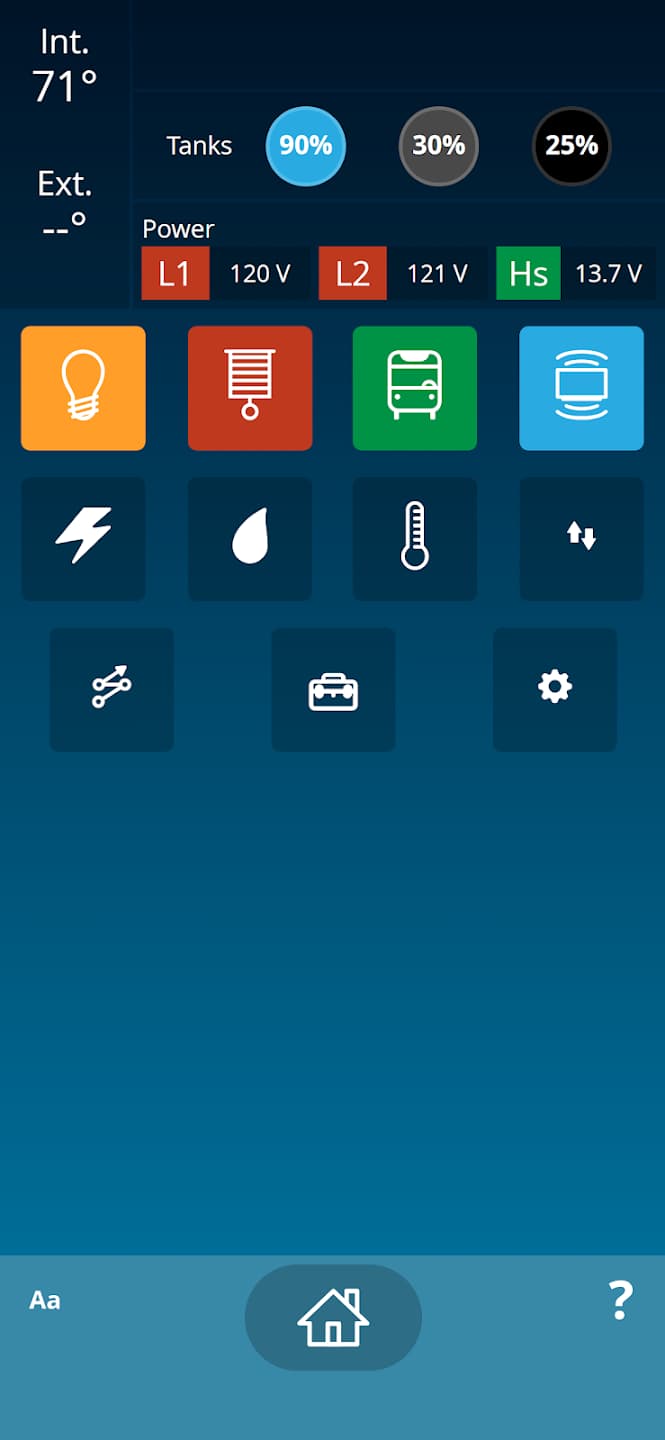This screenshot has width=665, height=1440.
Task: Open the lightning bolt power tile
Action: coord(83,538)
